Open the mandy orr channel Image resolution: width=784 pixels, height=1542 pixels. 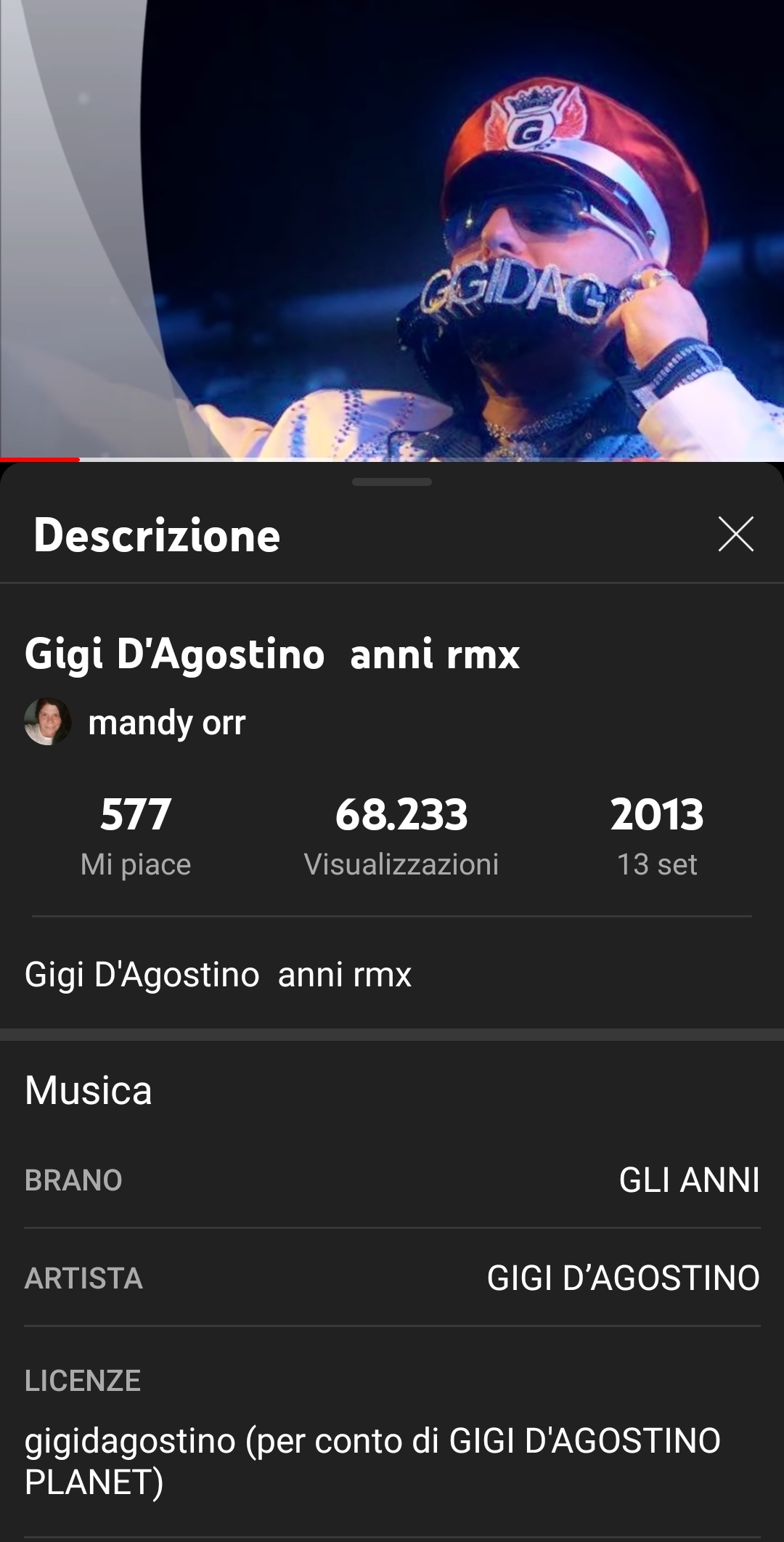click(x=166, y=723)
